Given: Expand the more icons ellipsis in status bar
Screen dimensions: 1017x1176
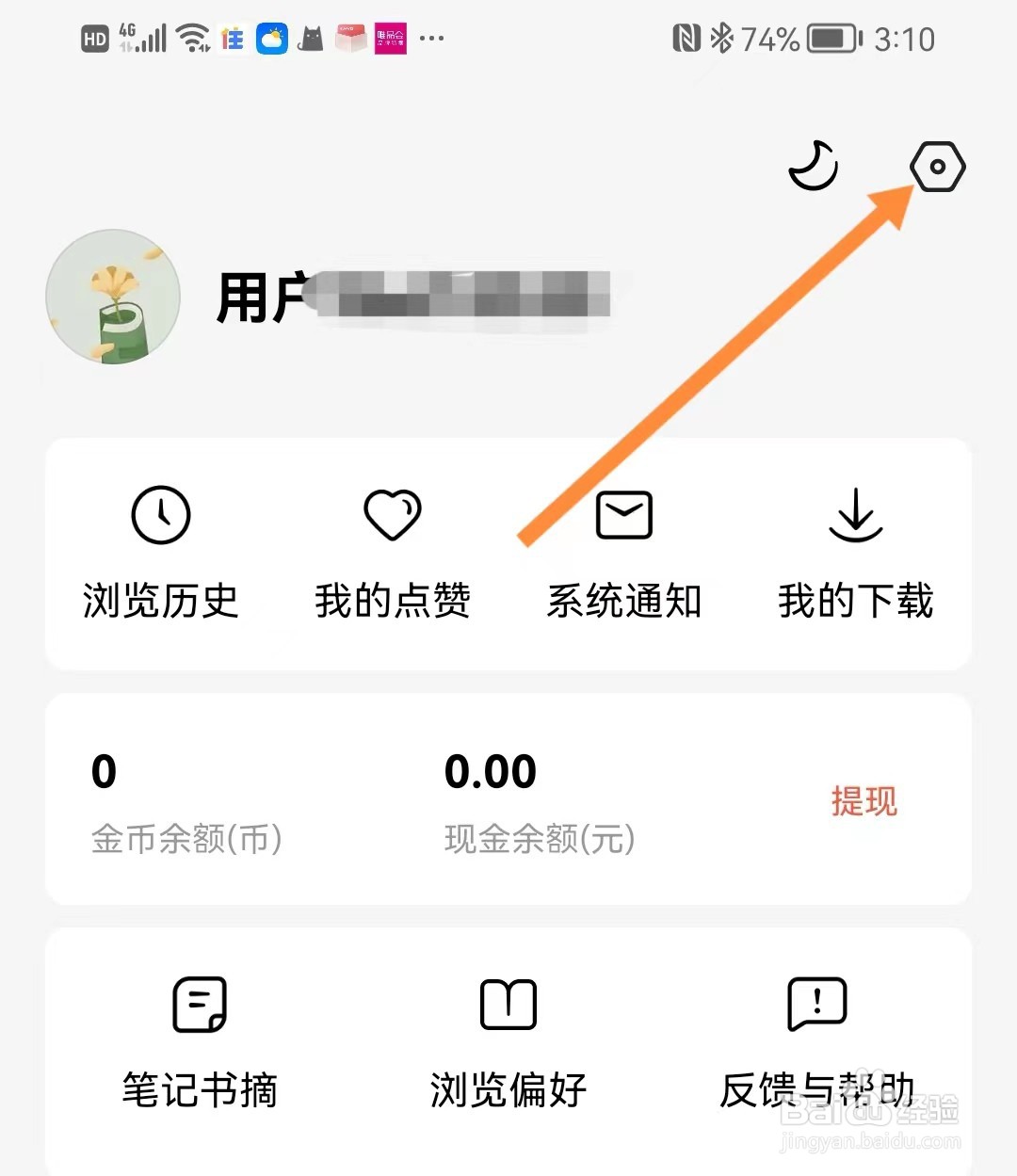Looking at the screenshot, I should click(x=432, y=38).
